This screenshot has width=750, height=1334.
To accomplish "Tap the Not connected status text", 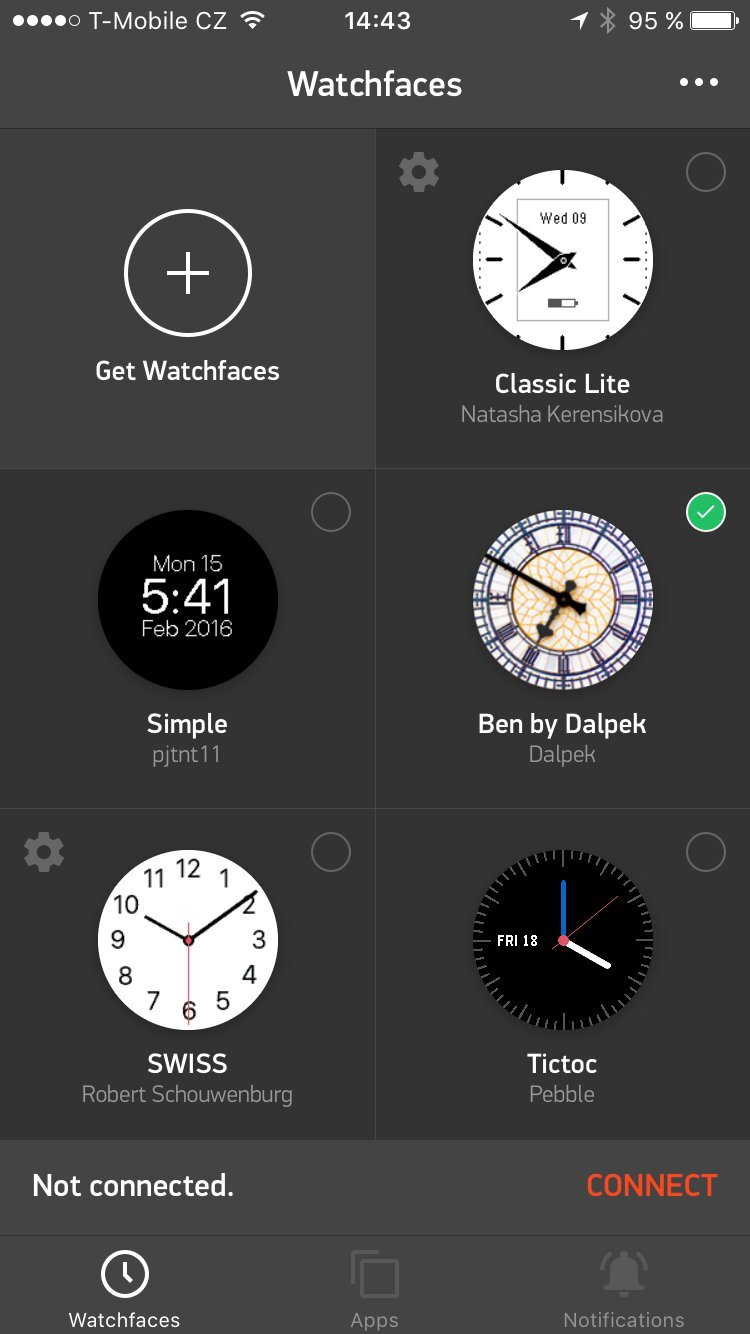I will point(132,1185).
